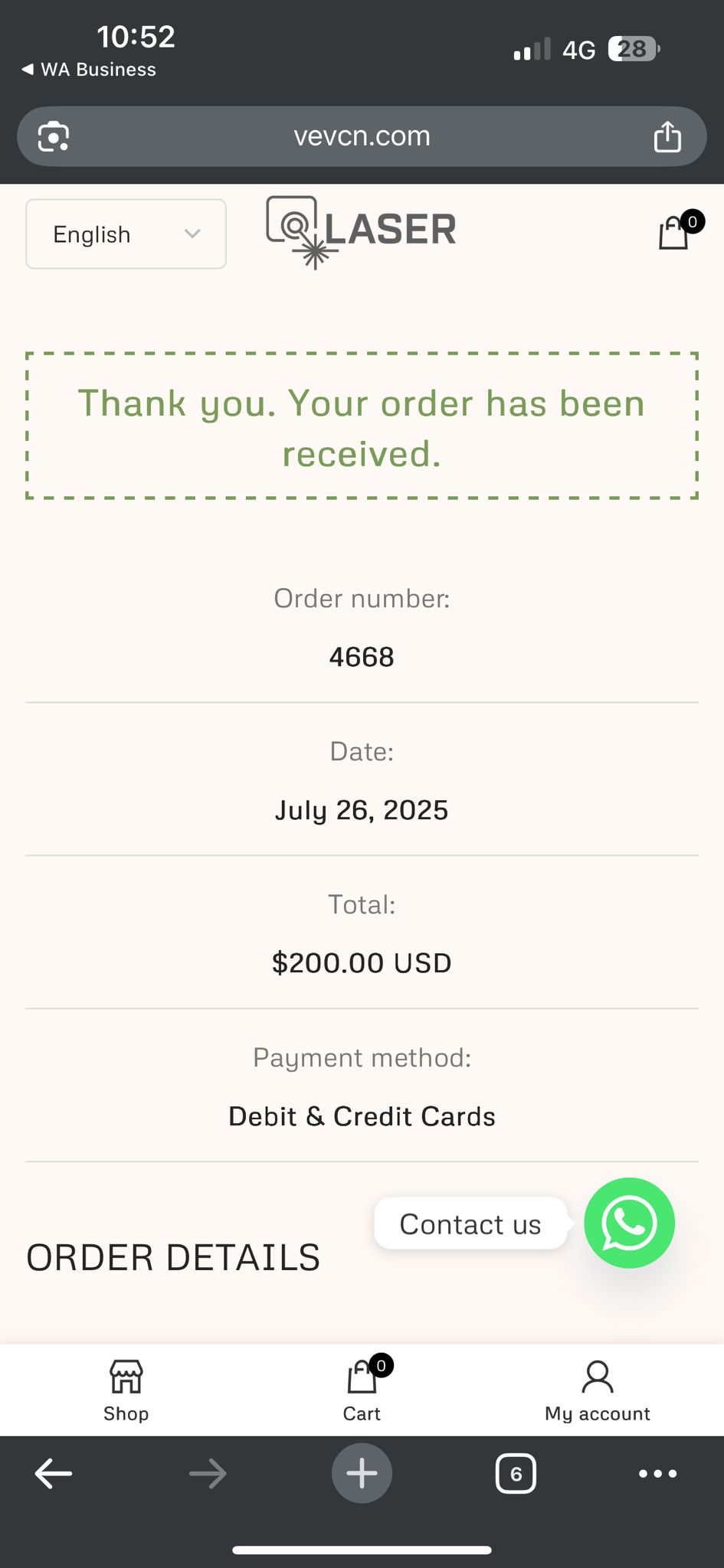This screenshot has width=724, height=1568.
Task: Open the browser's three-dot menu
Action: [657, 1473]
